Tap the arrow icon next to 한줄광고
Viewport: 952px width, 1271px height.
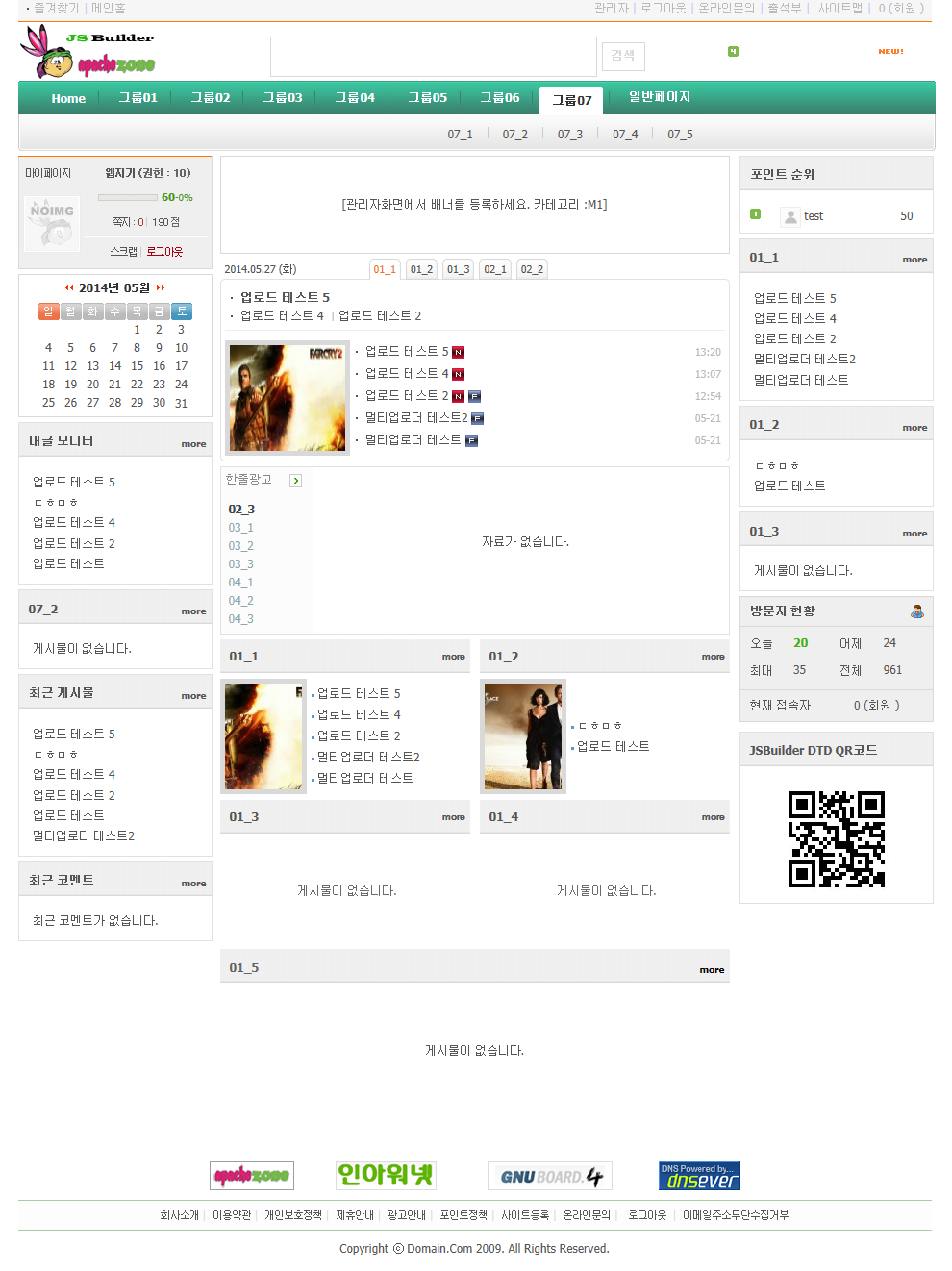296,481
